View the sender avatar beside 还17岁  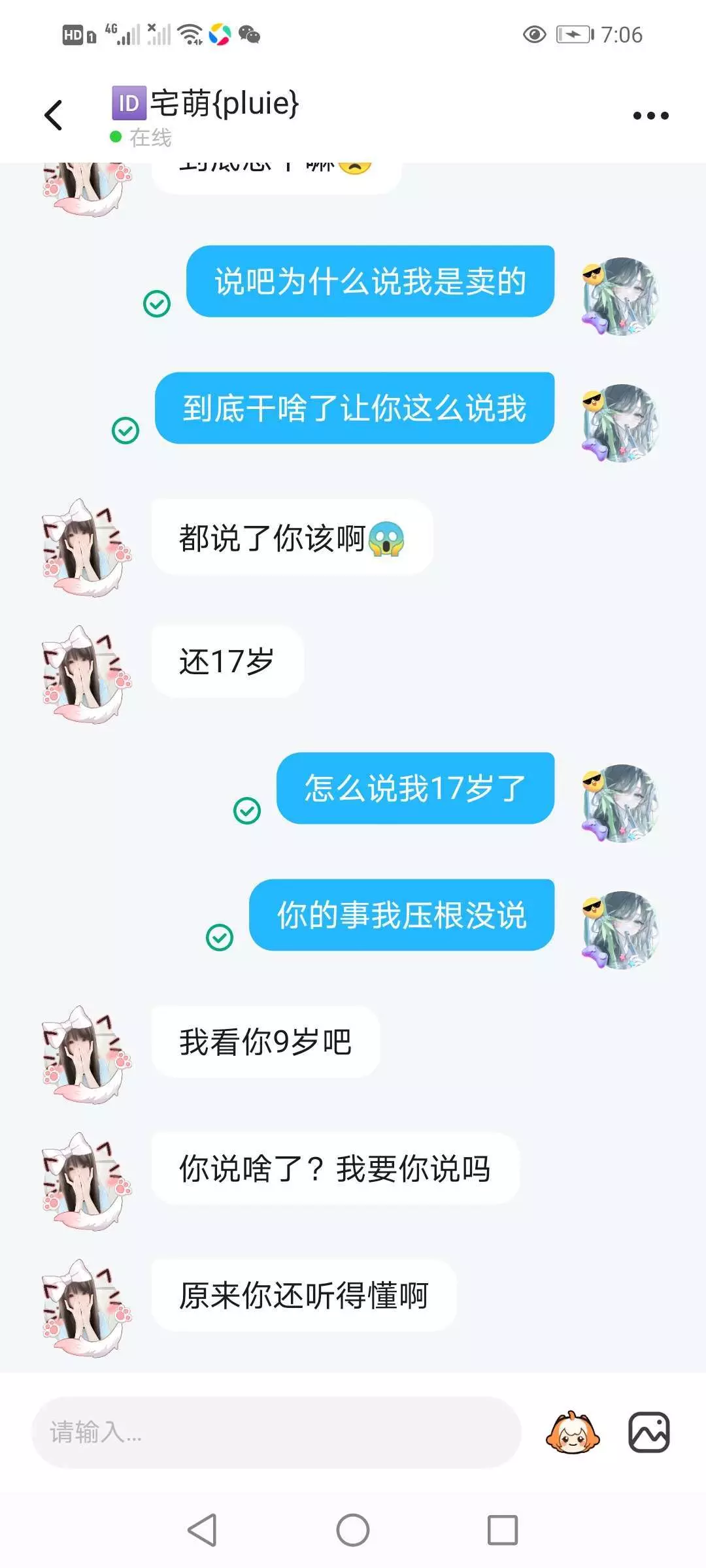pos(87,674)
